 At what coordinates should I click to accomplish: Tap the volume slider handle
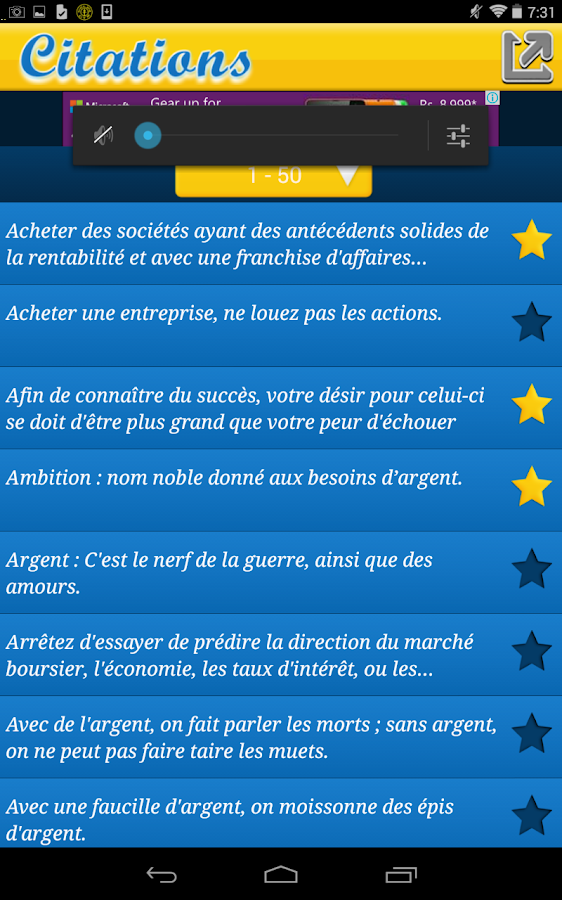(x=148, y=135)
